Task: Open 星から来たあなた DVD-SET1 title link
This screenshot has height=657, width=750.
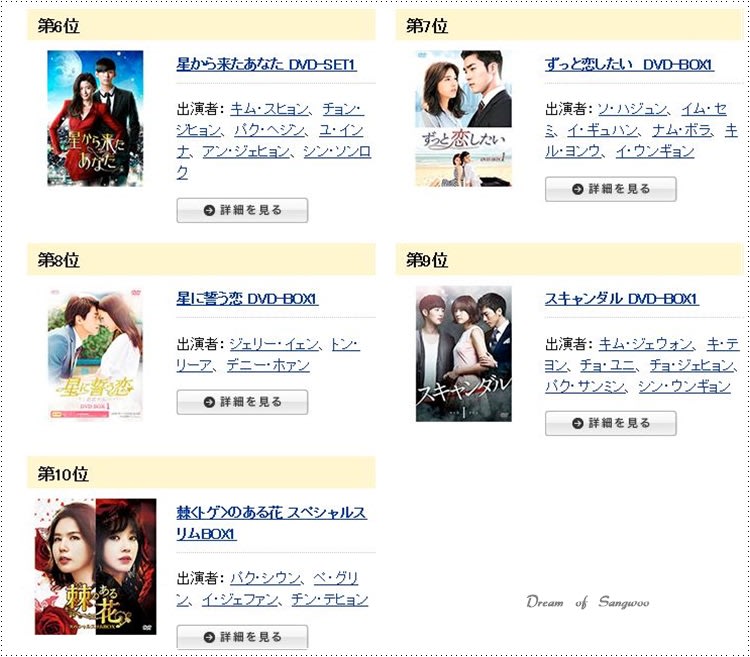Action: point(266,65)
